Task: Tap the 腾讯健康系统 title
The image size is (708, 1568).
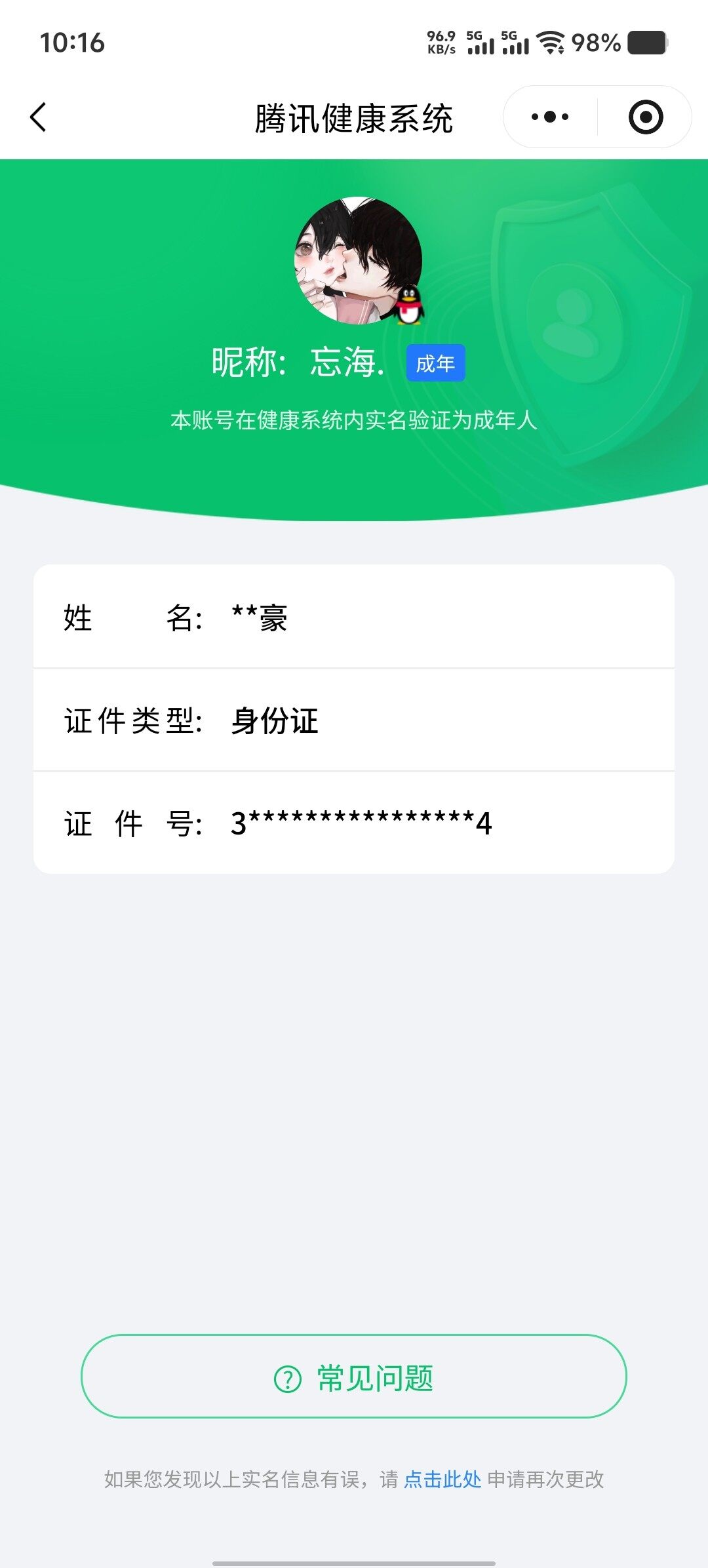Action: (x=354, y=116)
